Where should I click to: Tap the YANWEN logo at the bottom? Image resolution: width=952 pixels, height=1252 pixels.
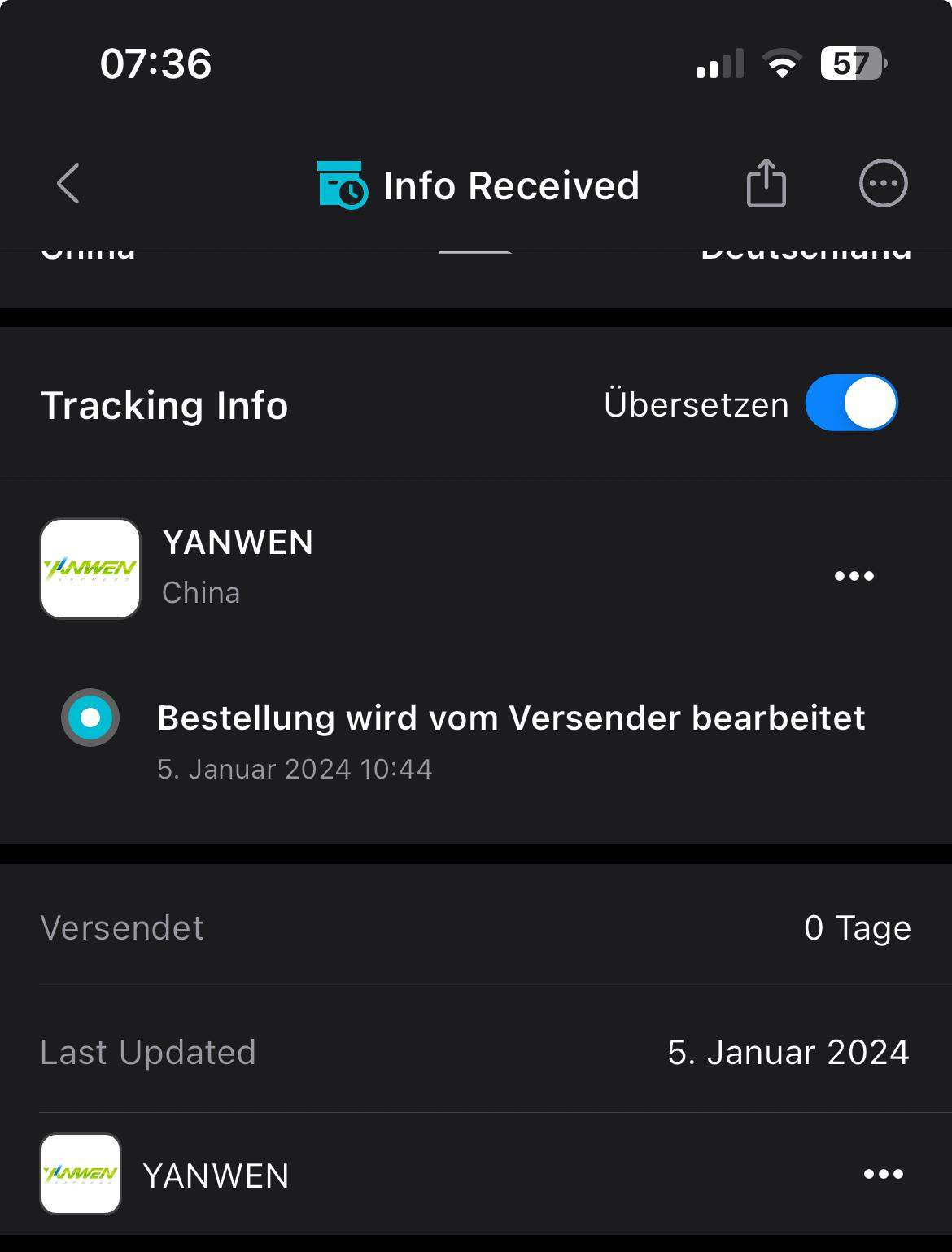coord(80,1174)
